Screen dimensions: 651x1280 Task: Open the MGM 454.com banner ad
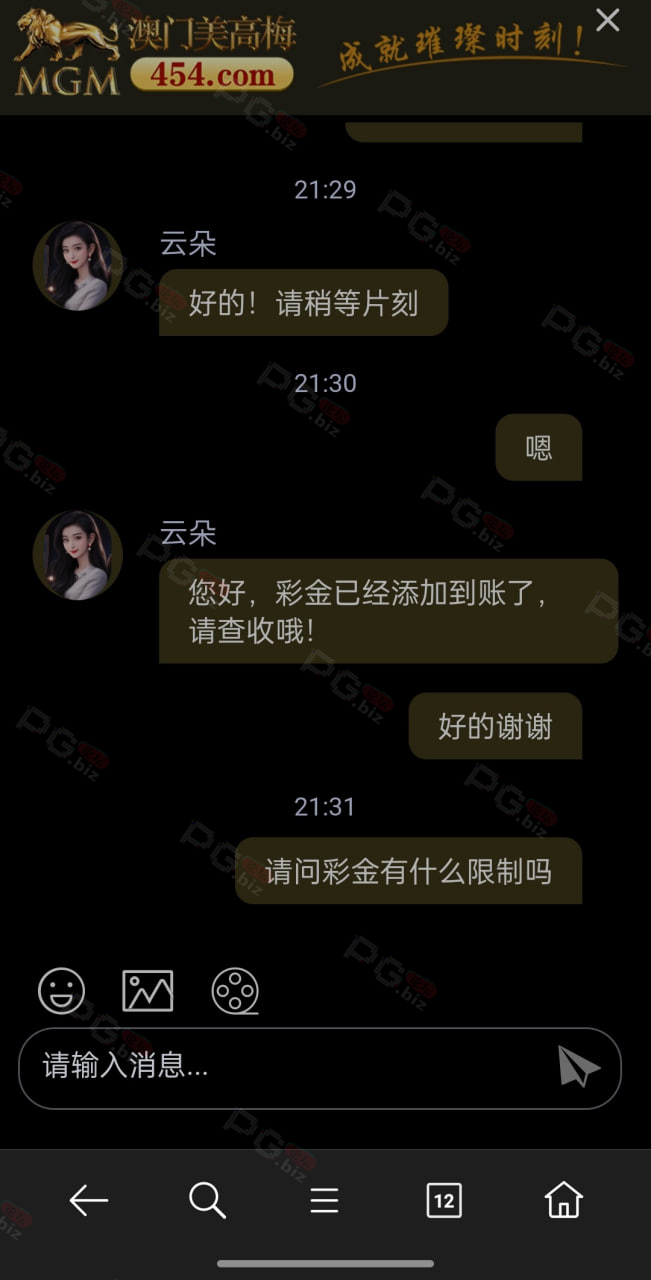[x=300, y=56]
